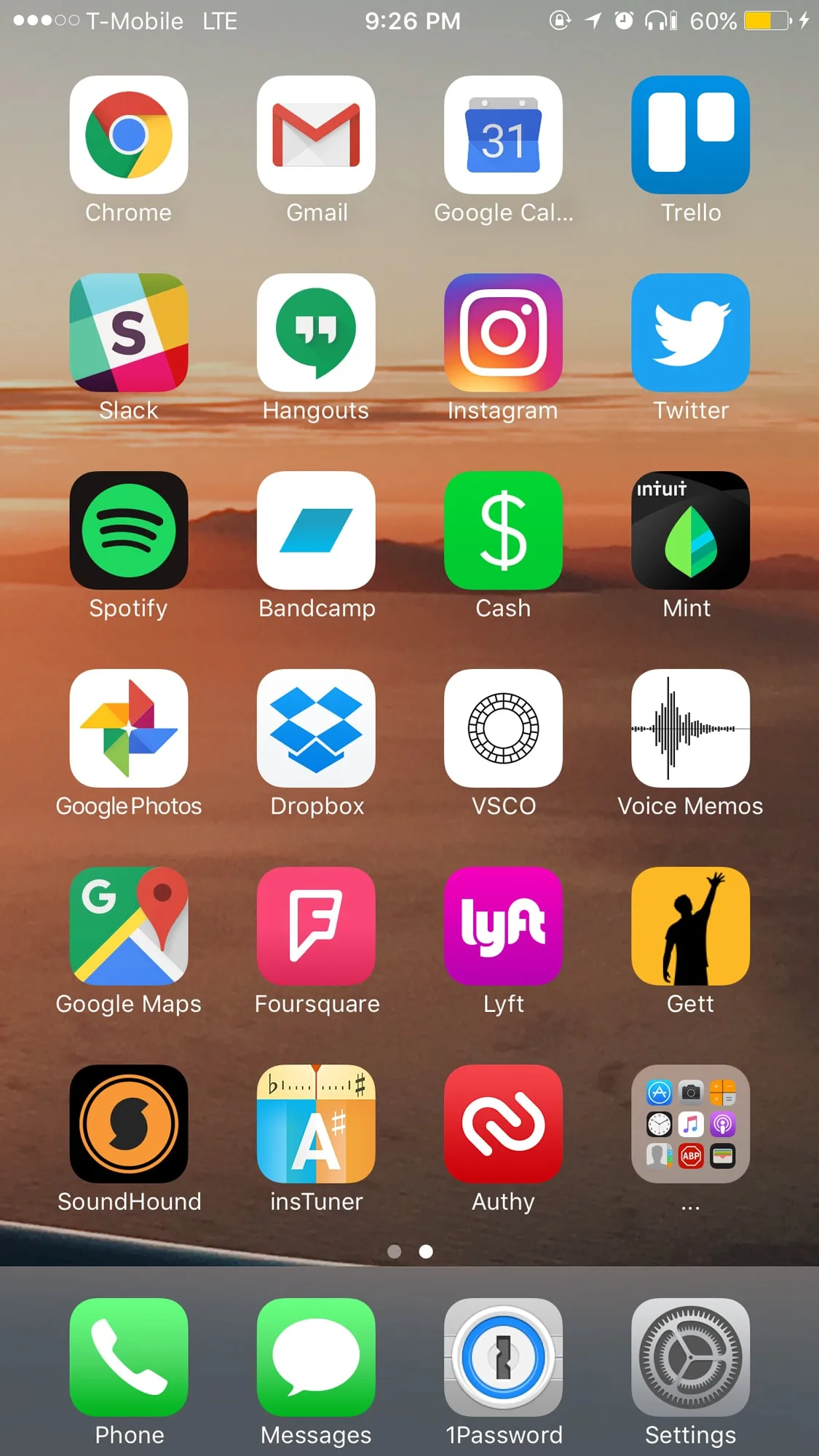The height and width of the screenshot is (1456, 819).
Task: Launch Mint
Action: 690,531
